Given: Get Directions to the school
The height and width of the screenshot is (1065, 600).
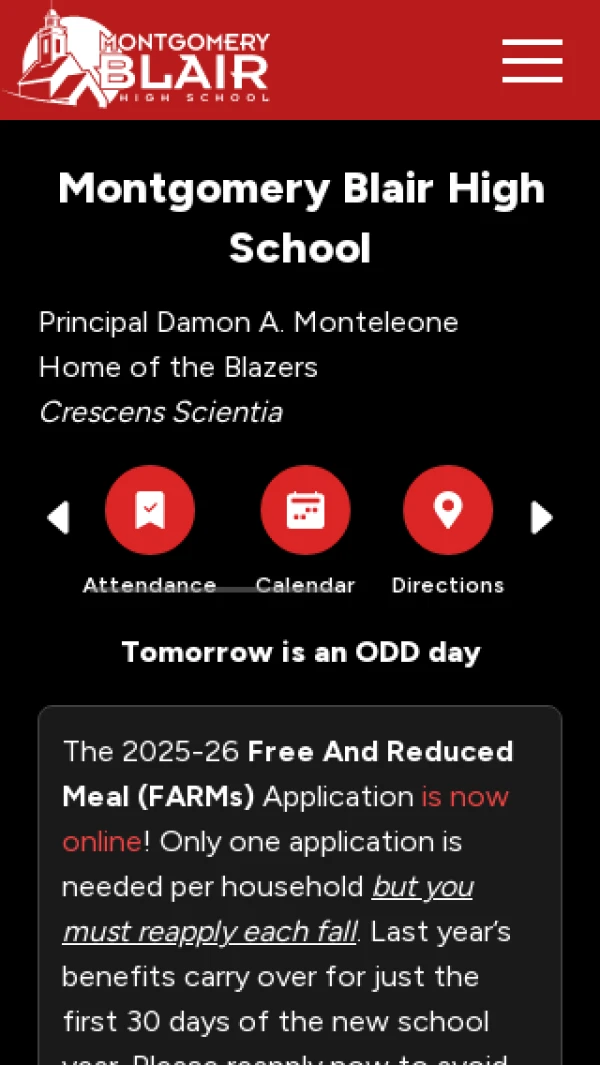Looking at the screenshot, I should point(447,510).
